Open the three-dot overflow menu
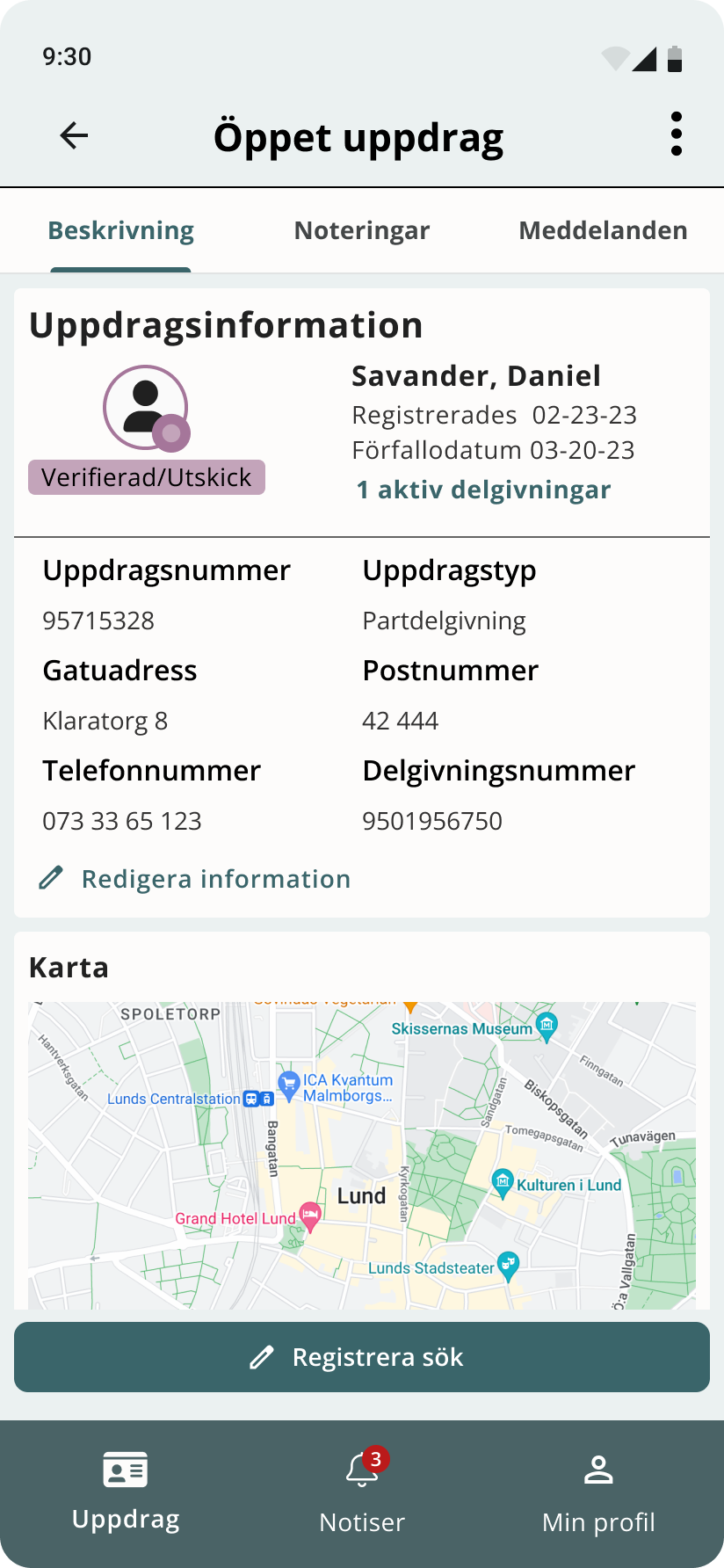This screenshot has height=1568, width=724. 676,134
